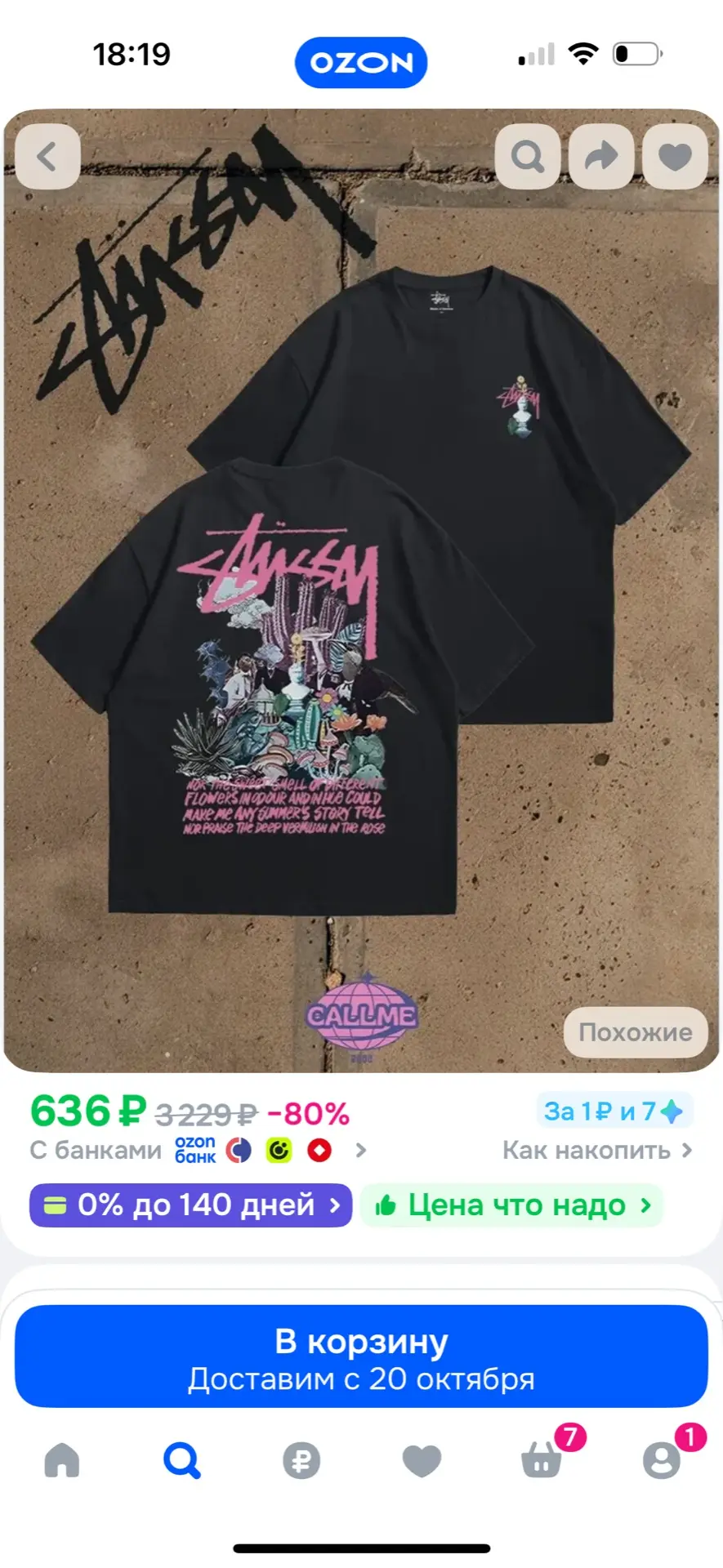Go back using the arrow button

click(47, 157)
